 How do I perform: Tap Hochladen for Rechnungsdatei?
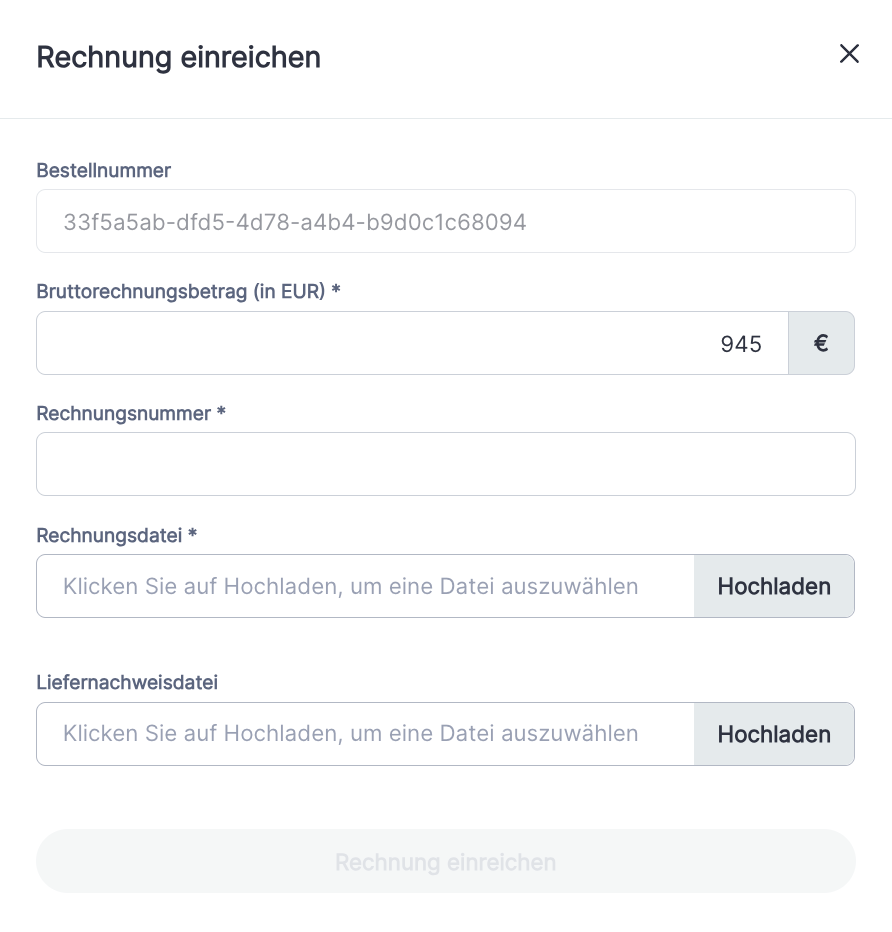(774, 586)
